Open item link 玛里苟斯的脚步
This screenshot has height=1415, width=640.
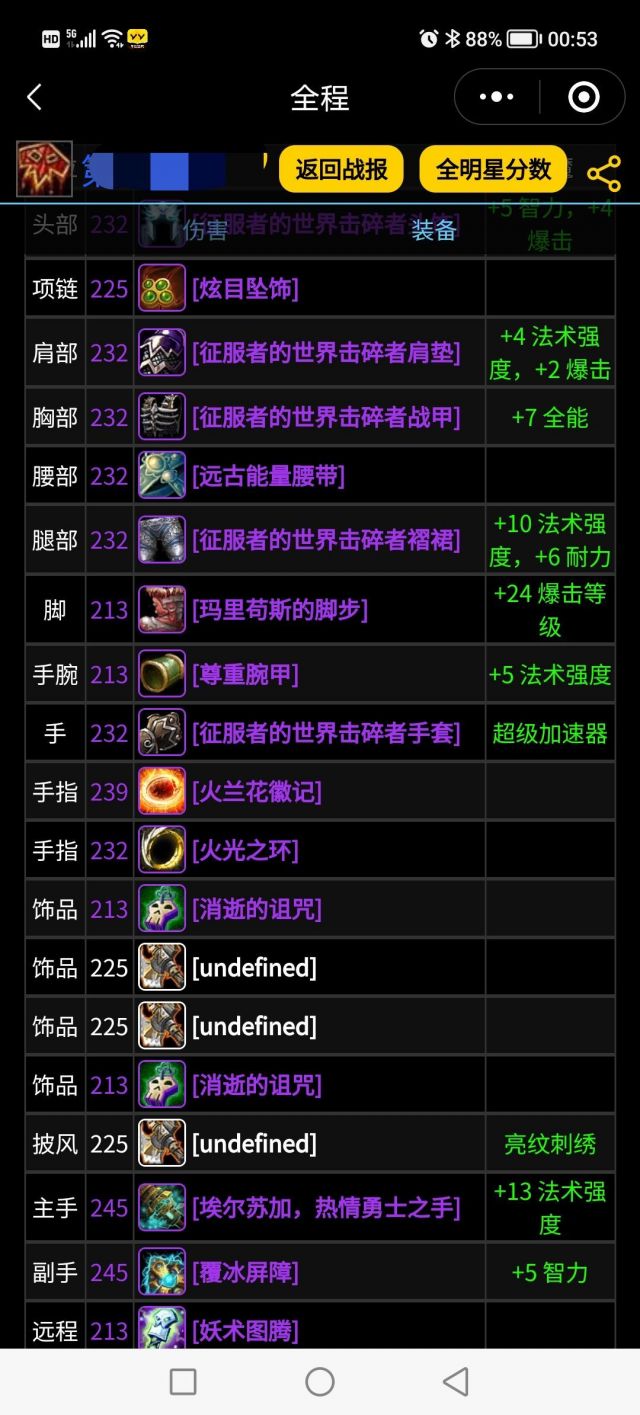pos(280,609)
